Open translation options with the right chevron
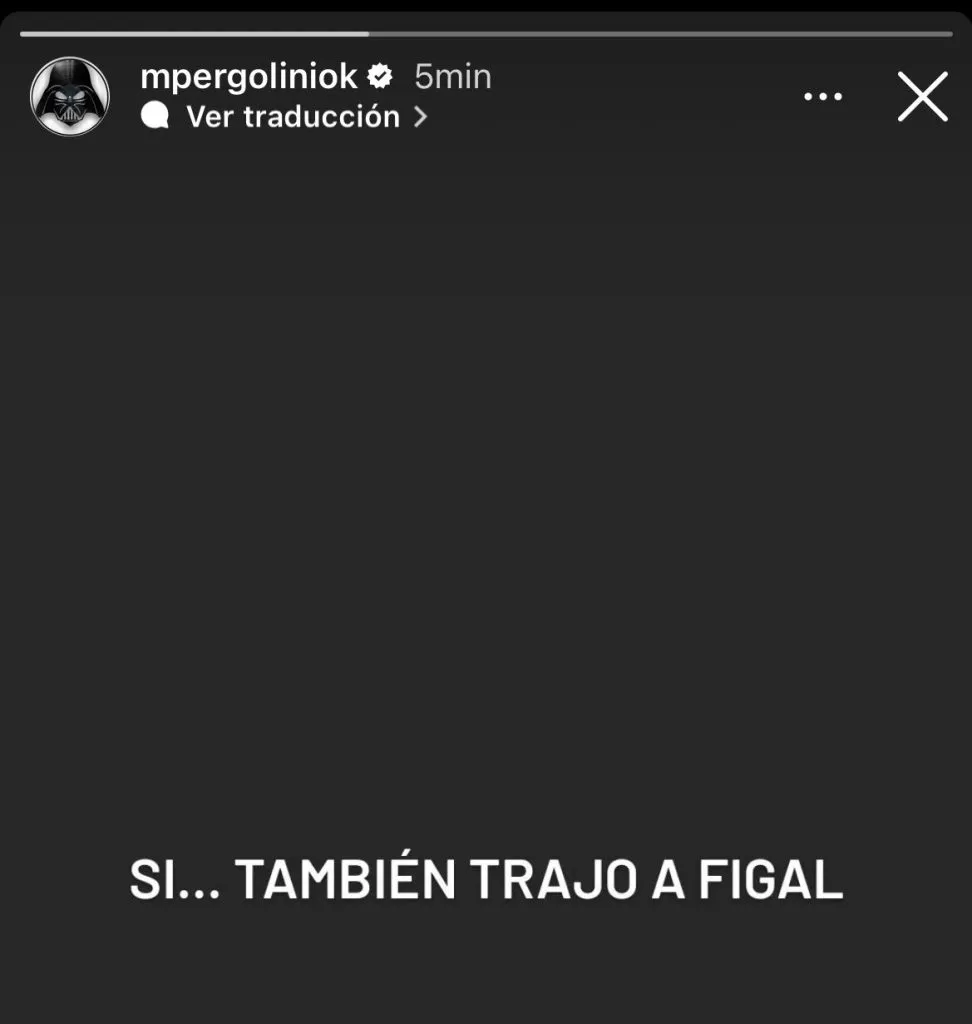 (x=421, y=117)
